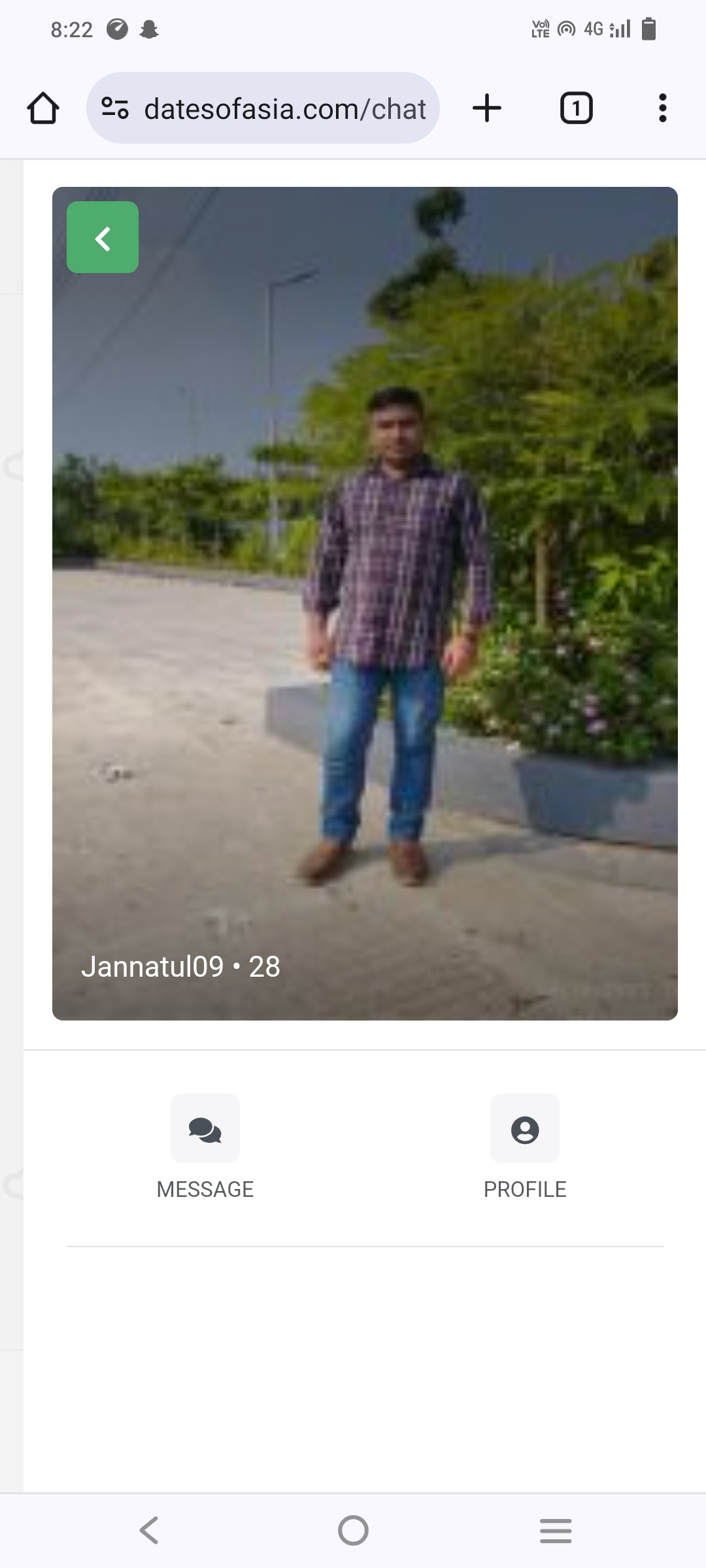Screen dimensions: 706x1568
Task: Go back using system navigation
Action: point(149,1530)
